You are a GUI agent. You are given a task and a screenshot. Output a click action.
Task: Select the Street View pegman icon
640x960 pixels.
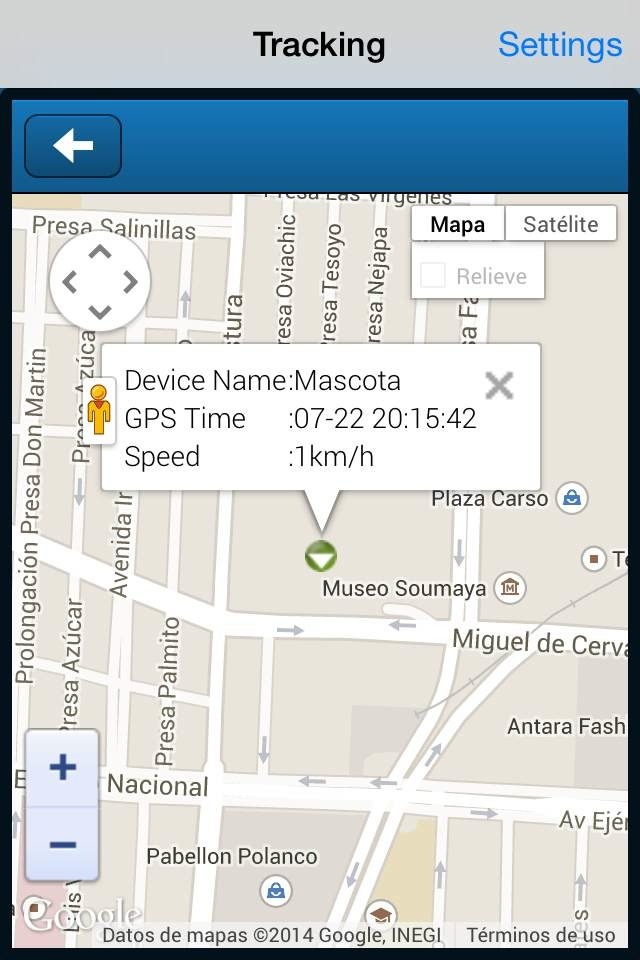(x=98, y=409)
